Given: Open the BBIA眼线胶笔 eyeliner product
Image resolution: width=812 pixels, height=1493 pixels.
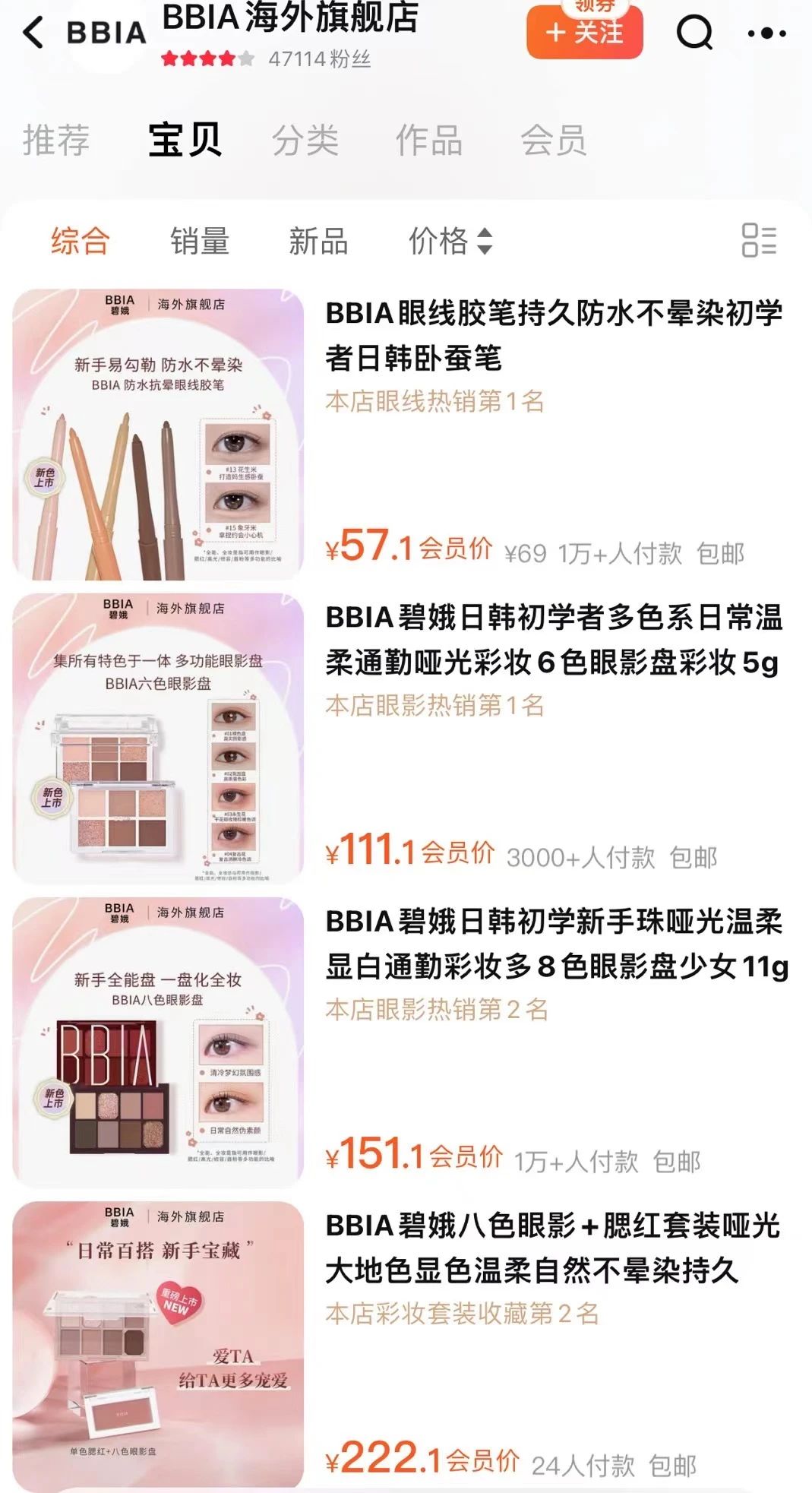Looking at the screenshot, I should pos(553,335).
